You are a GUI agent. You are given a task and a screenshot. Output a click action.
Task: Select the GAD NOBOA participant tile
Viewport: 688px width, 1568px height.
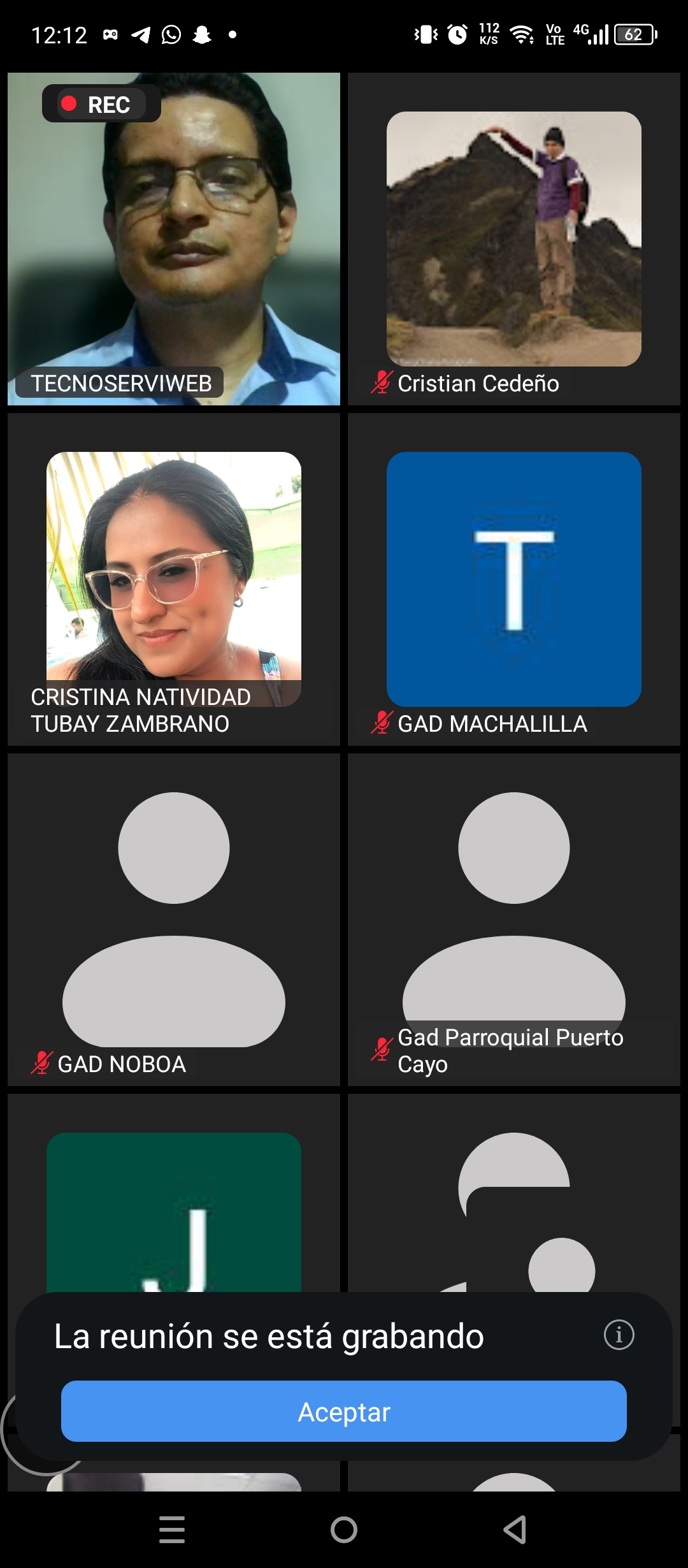pos(174,920)
